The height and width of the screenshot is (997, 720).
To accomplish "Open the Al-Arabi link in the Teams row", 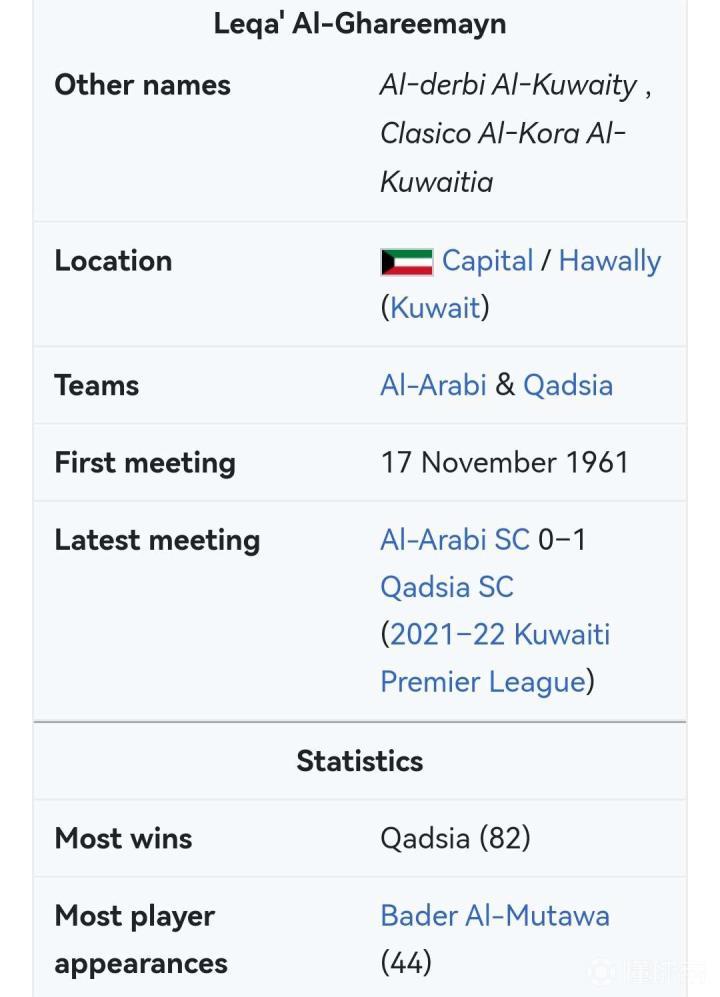I will 433,385.
